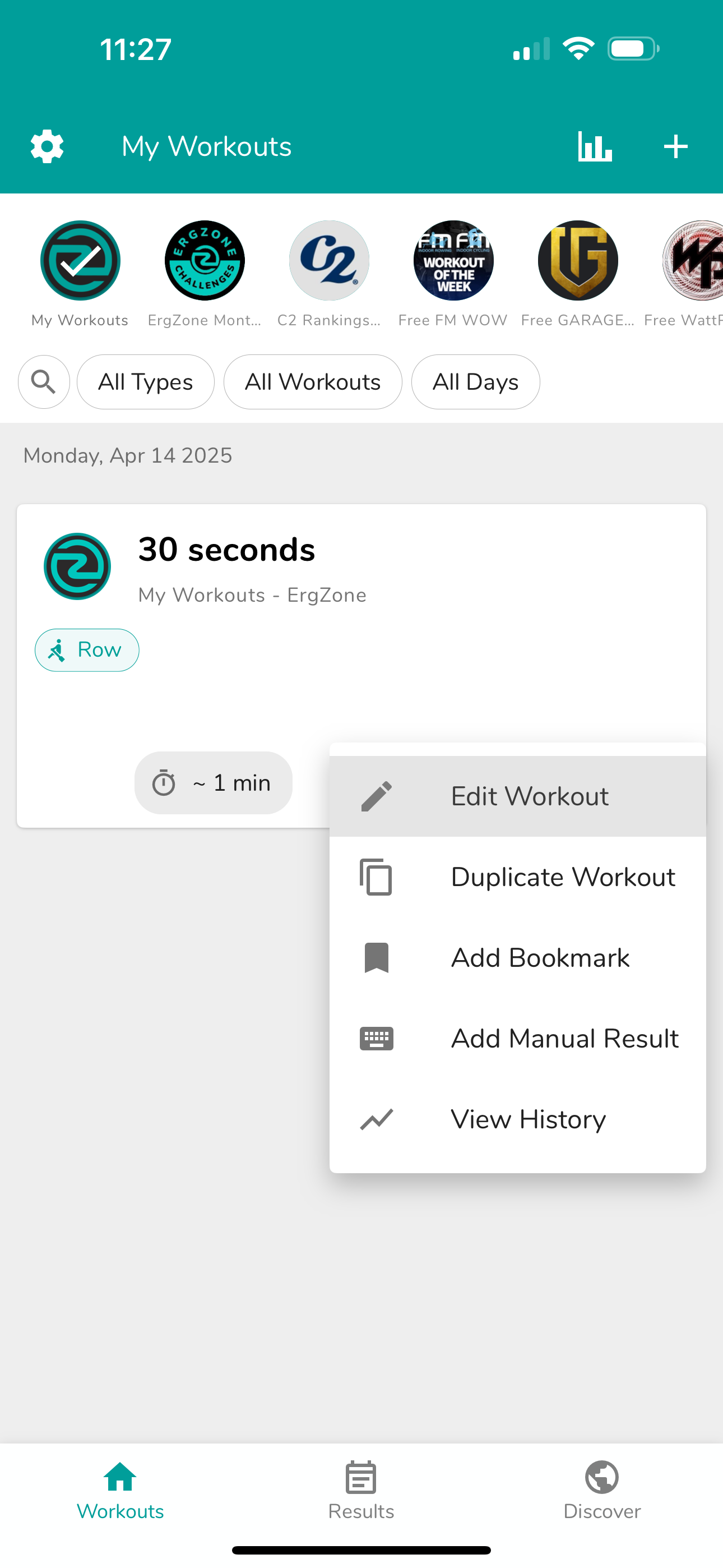The width and height of the screenshot is (723, 1568).
Task: Choose Add Manual Result
Action: pos(517,1039)
